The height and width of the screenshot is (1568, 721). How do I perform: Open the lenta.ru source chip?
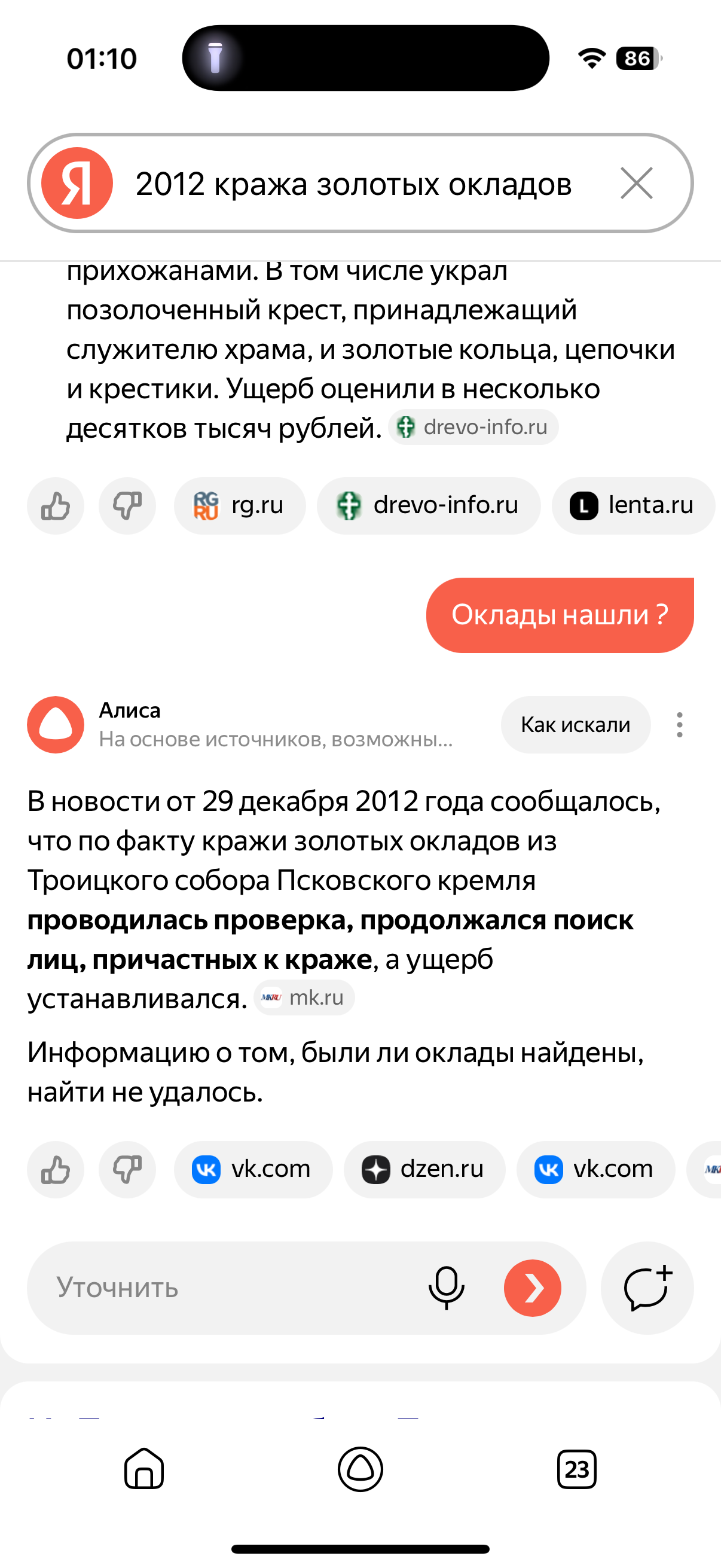pos(633,506)
